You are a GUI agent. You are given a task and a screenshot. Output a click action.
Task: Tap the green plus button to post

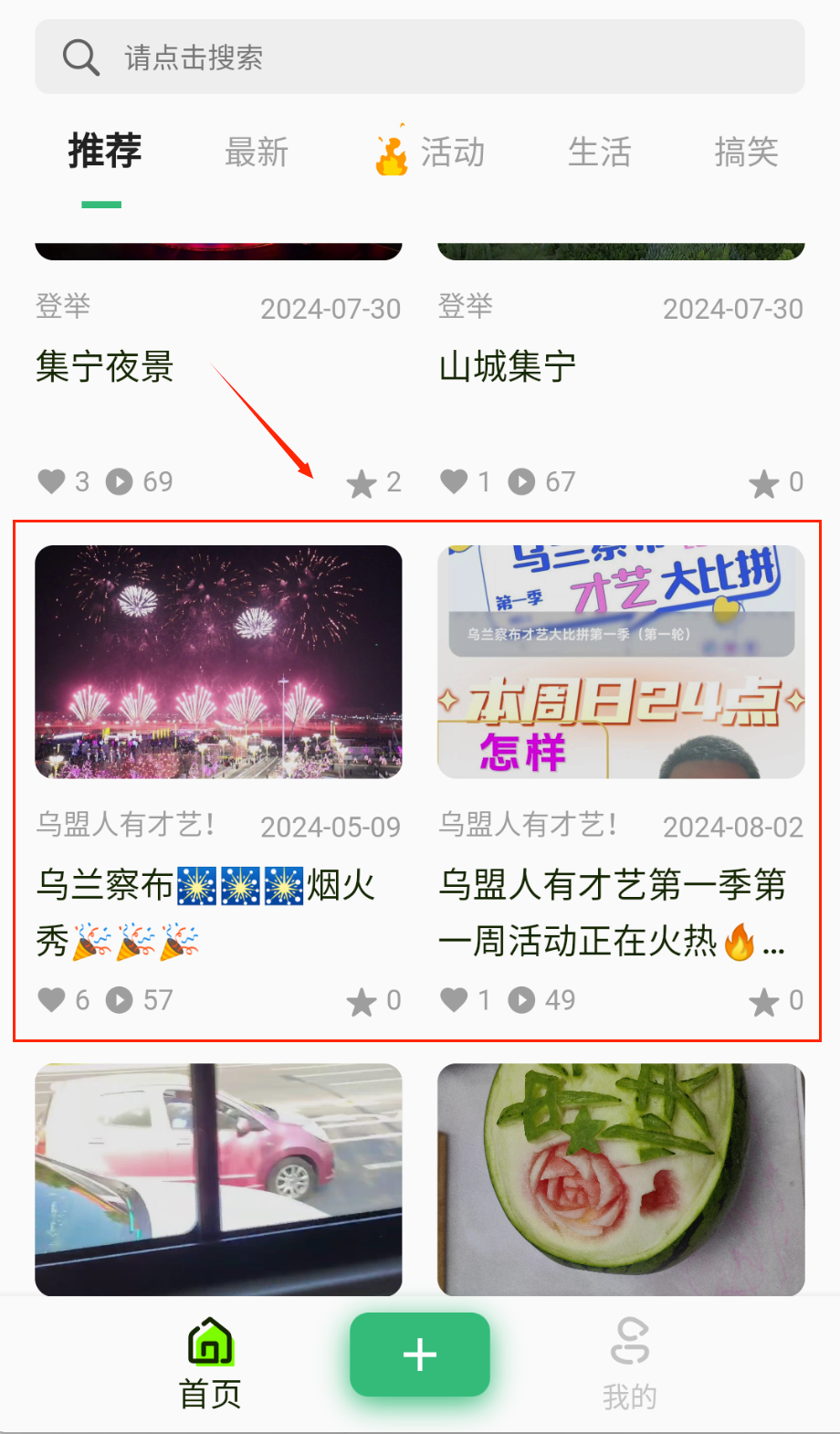coord(420,1355)
